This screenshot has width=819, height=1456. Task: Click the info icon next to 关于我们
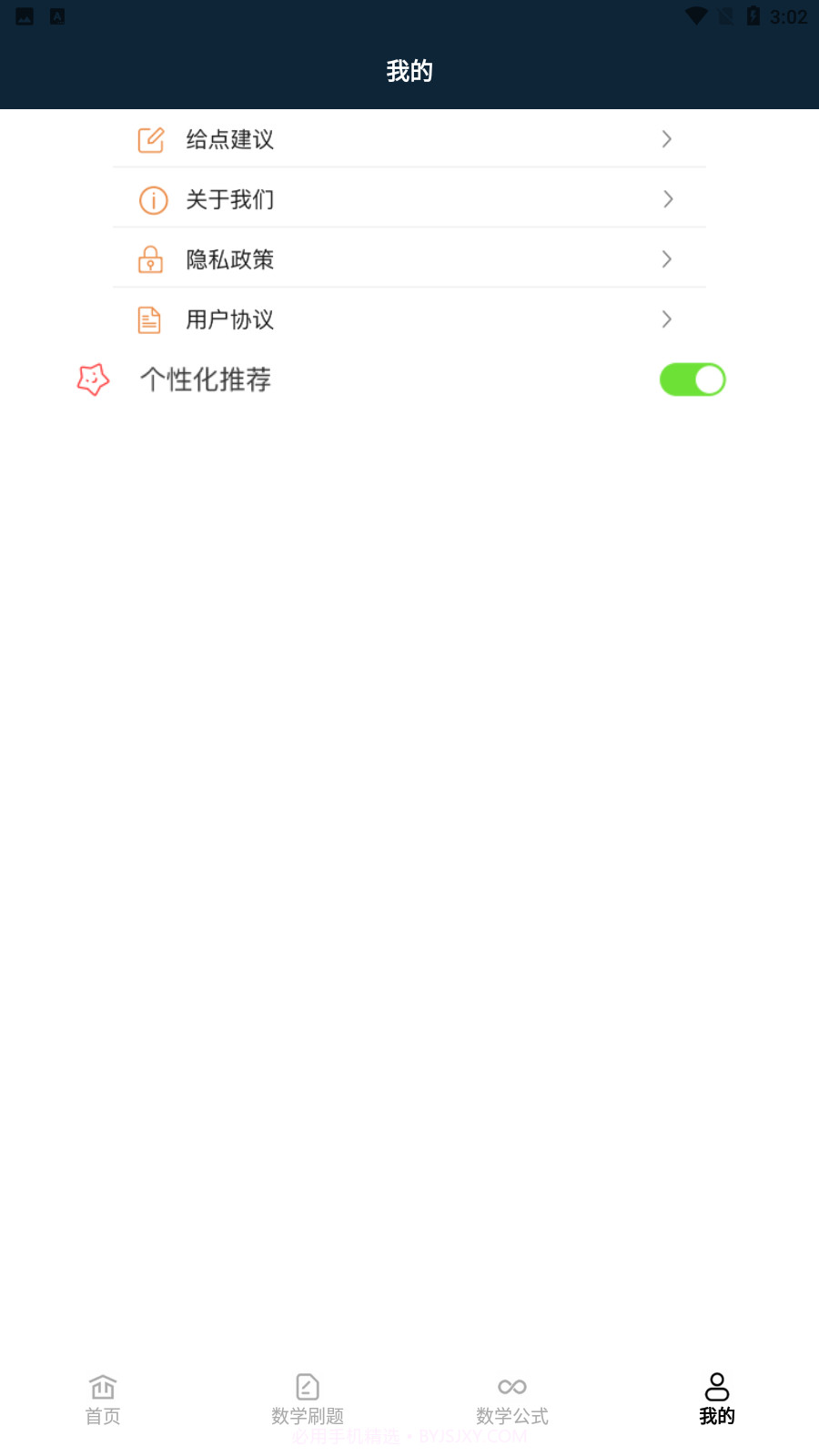(151, 199)
